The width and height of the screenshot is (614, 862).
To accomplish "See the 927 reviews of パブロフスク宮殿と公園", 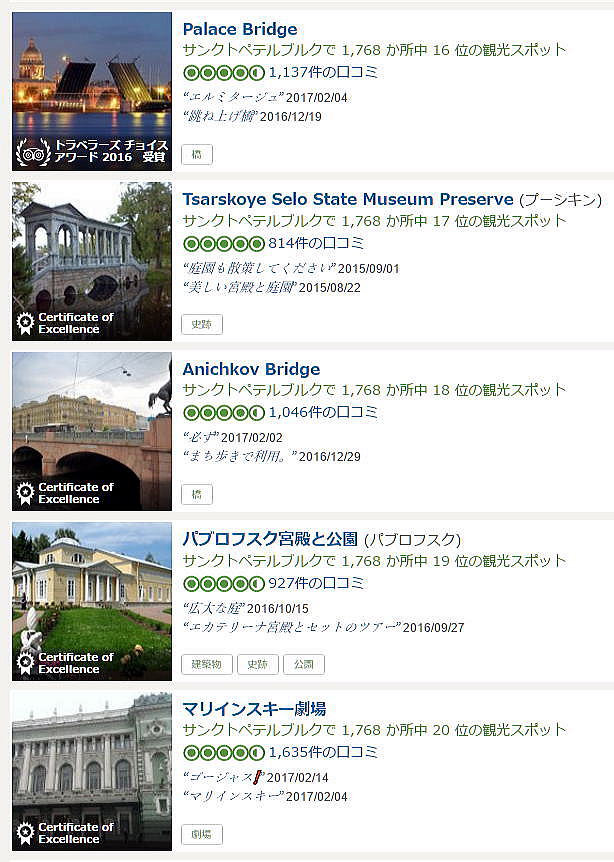I will pos(316,582).
